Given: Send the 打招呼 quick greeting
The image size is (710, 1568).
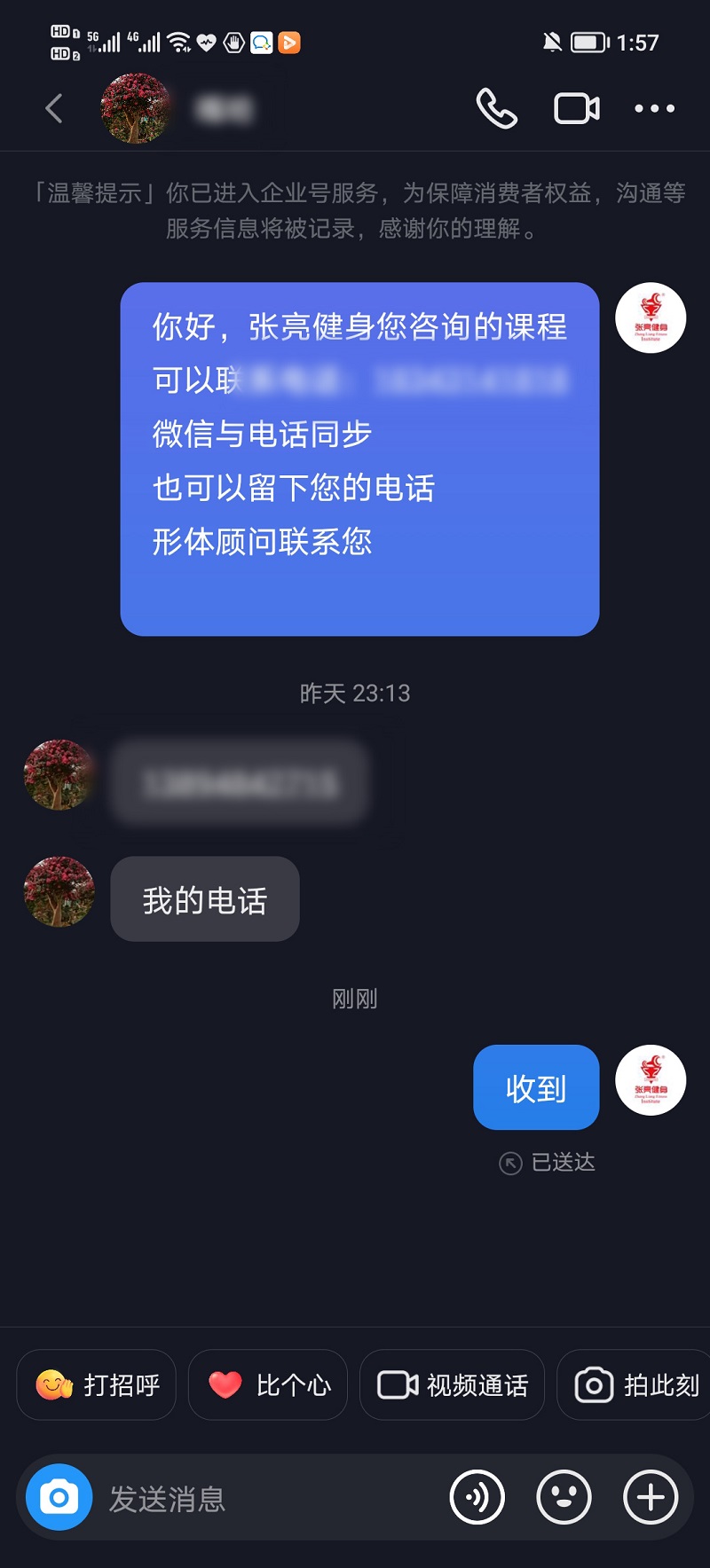Looking at the screenshot, I should click(97, 1384).
